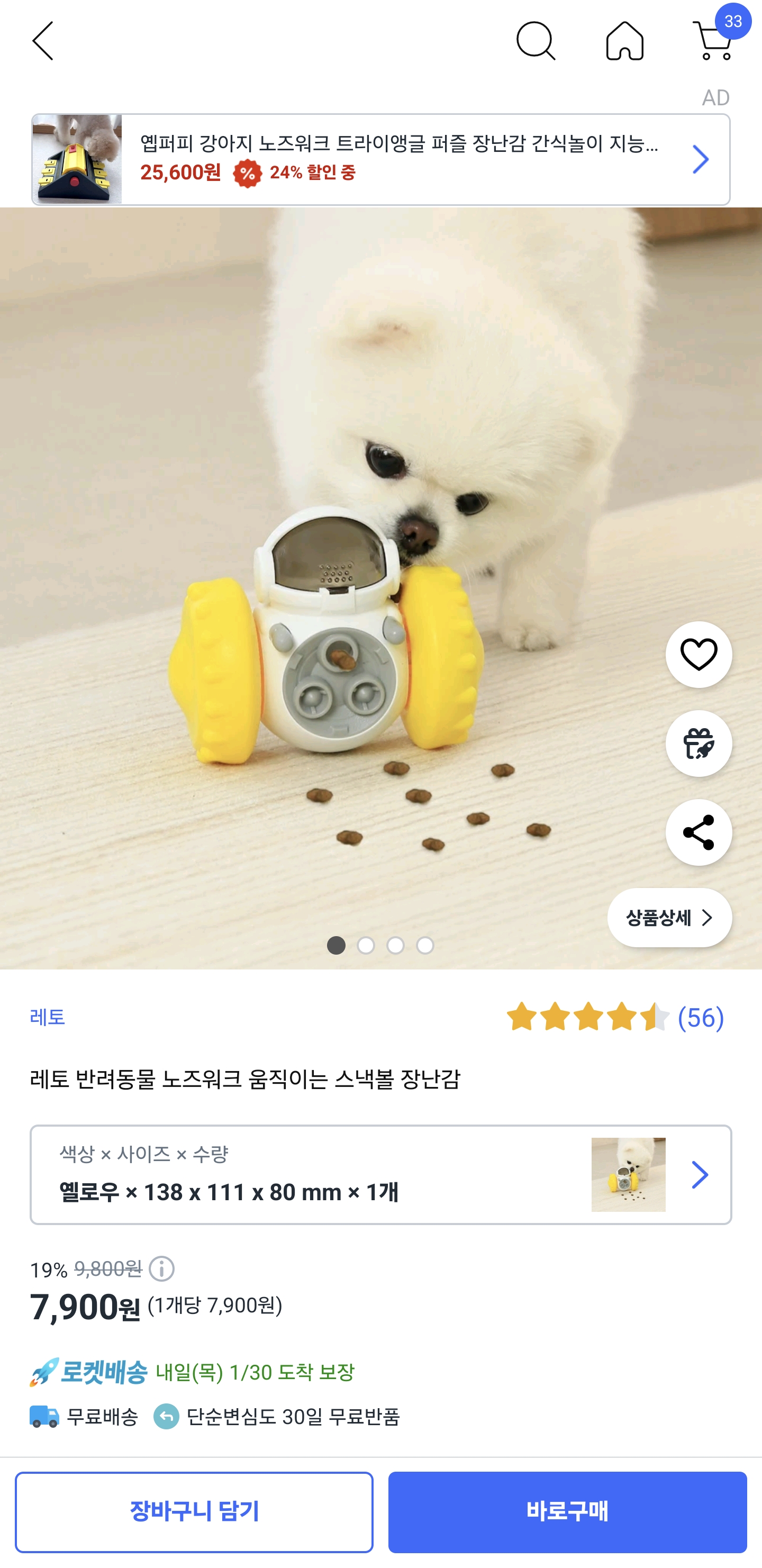The width and height of the screenshot is (762, 1568).
Task: Open the 레토 brand link
Action: coord(48,1017)
